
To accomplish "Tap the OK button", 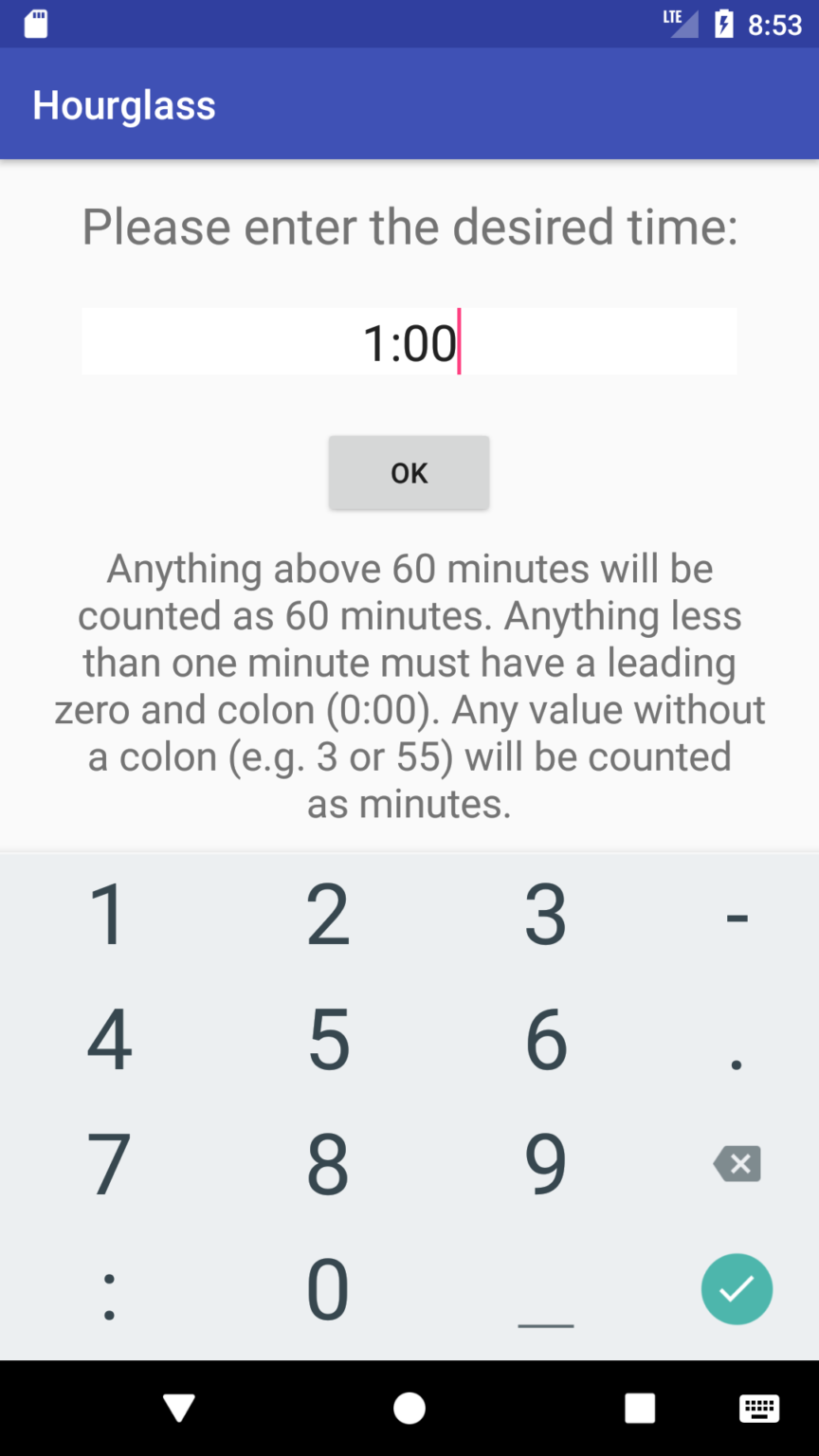I will click(x=409, y=472).
